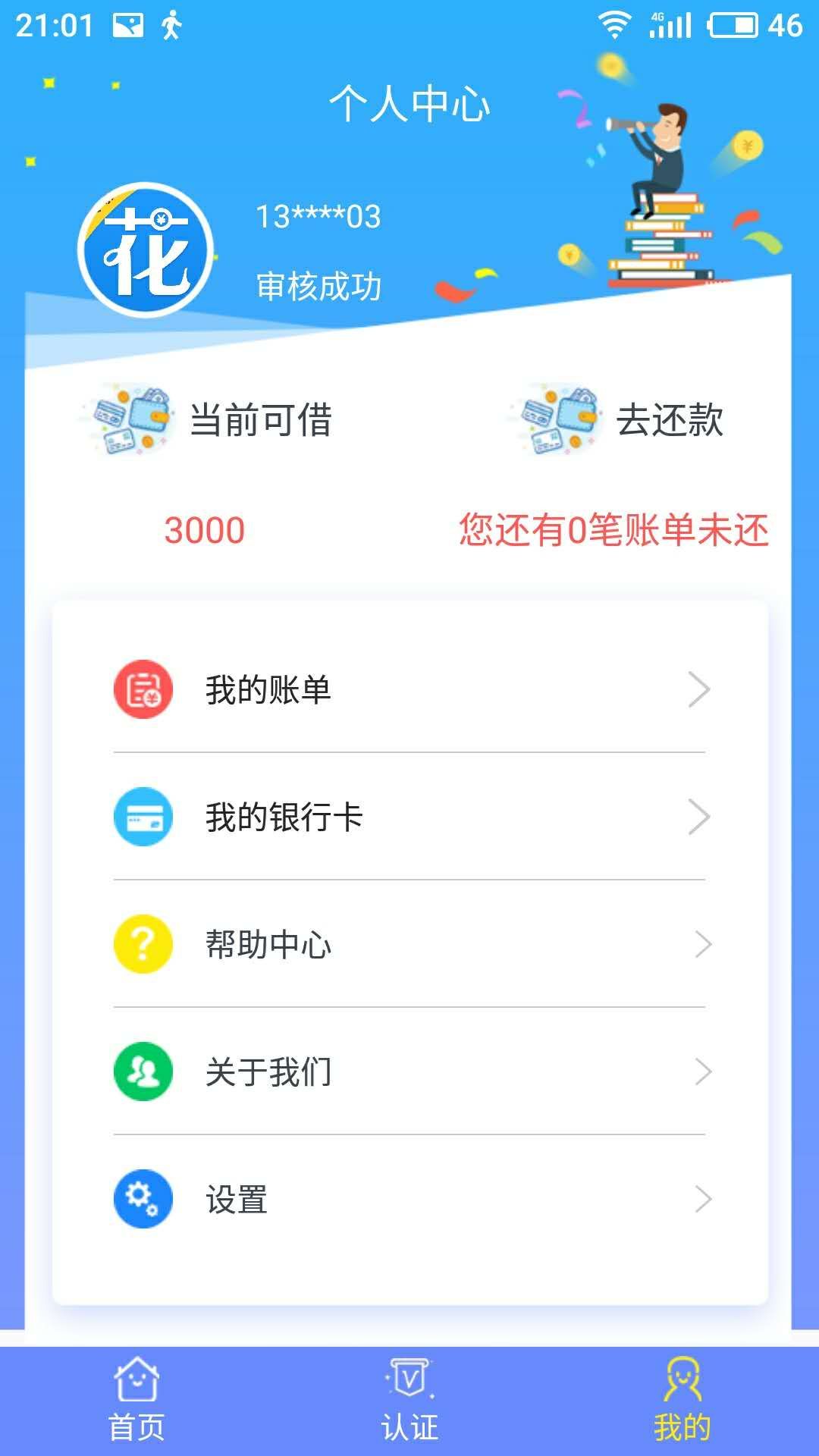Select the 我的 tab

coord(682,1400)
